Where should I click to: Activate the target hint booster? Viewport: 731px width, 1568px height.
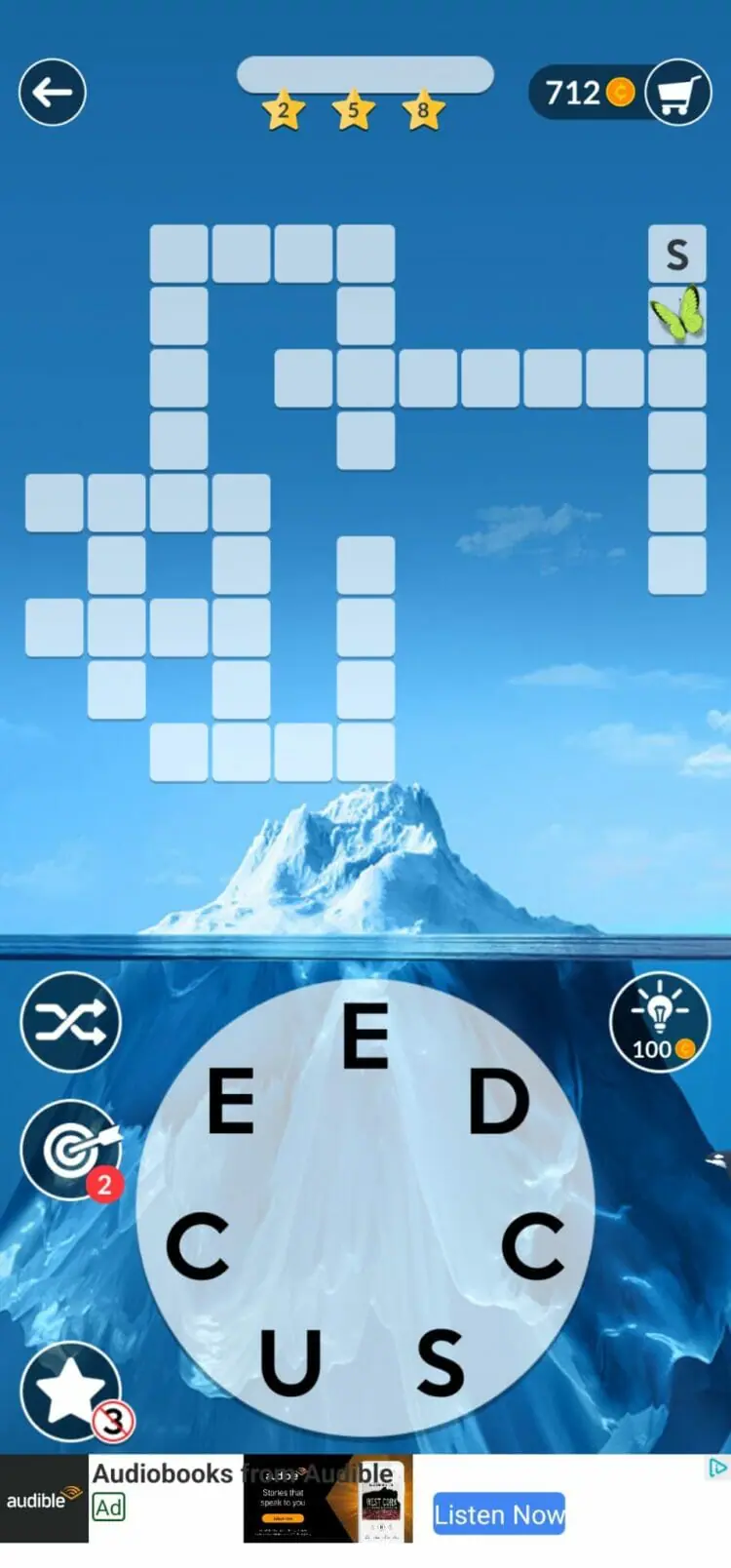pos(70,1150)
